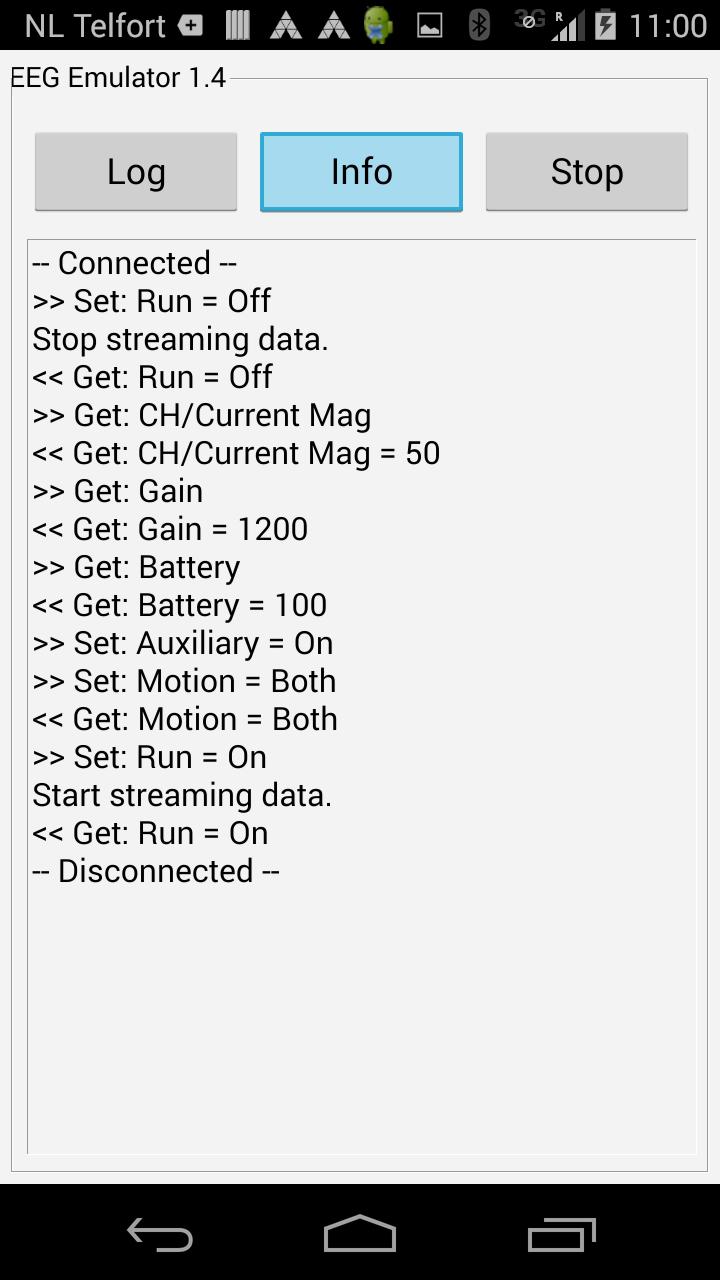Tap the right triangle notification icon

[x=334, y=24]
